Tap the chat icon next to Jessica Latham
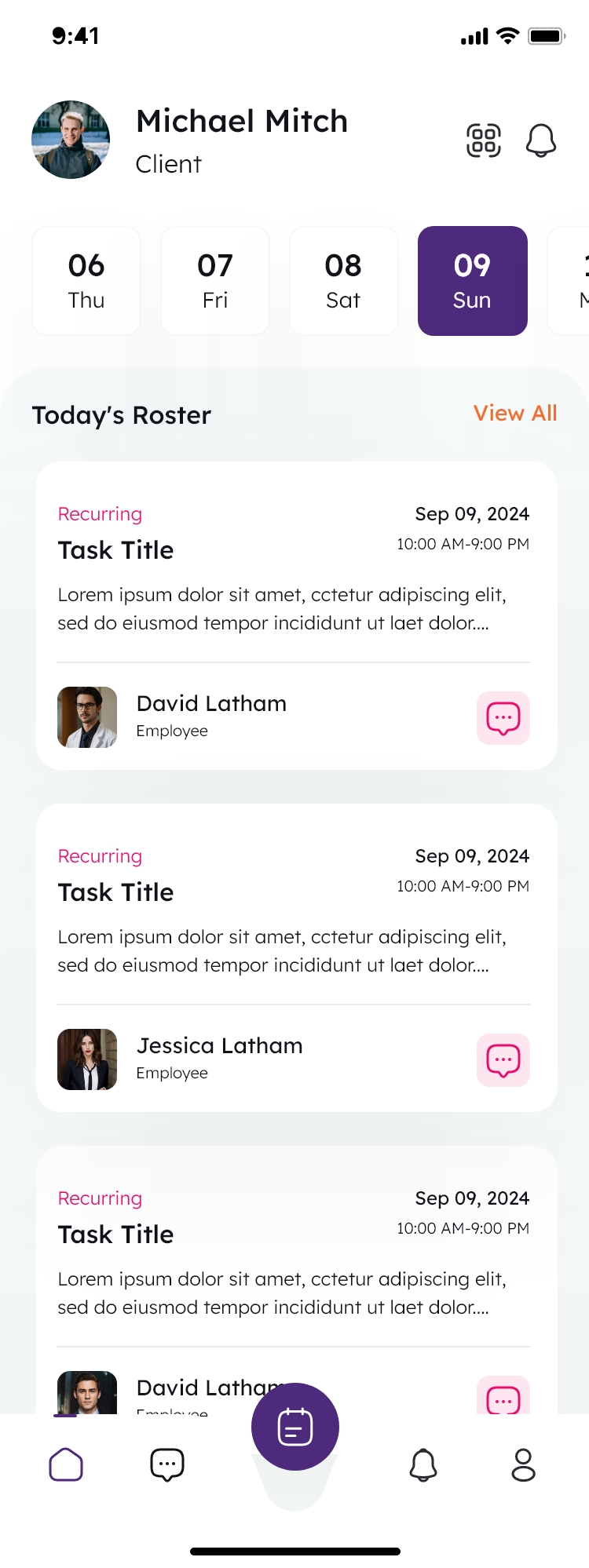 pyautogui.click(x=503, y=1059)
